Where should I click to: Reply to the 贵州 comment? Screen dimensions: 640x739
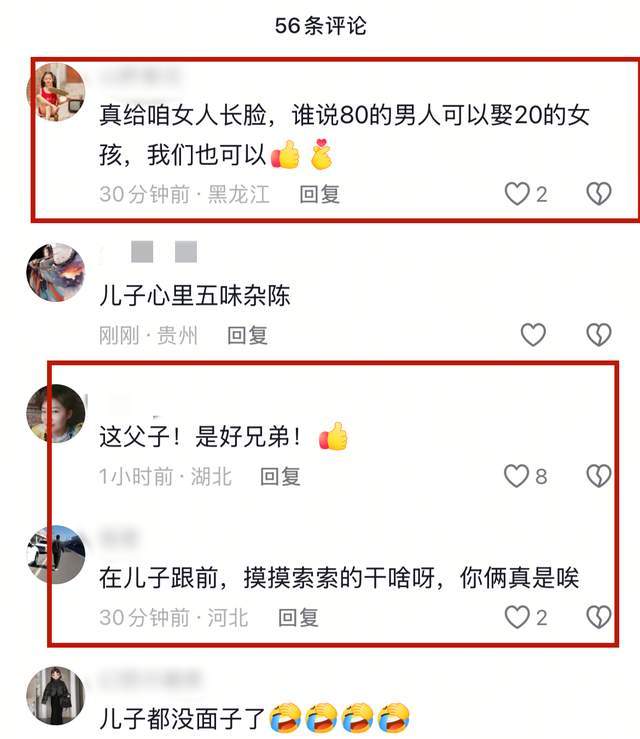247,336
